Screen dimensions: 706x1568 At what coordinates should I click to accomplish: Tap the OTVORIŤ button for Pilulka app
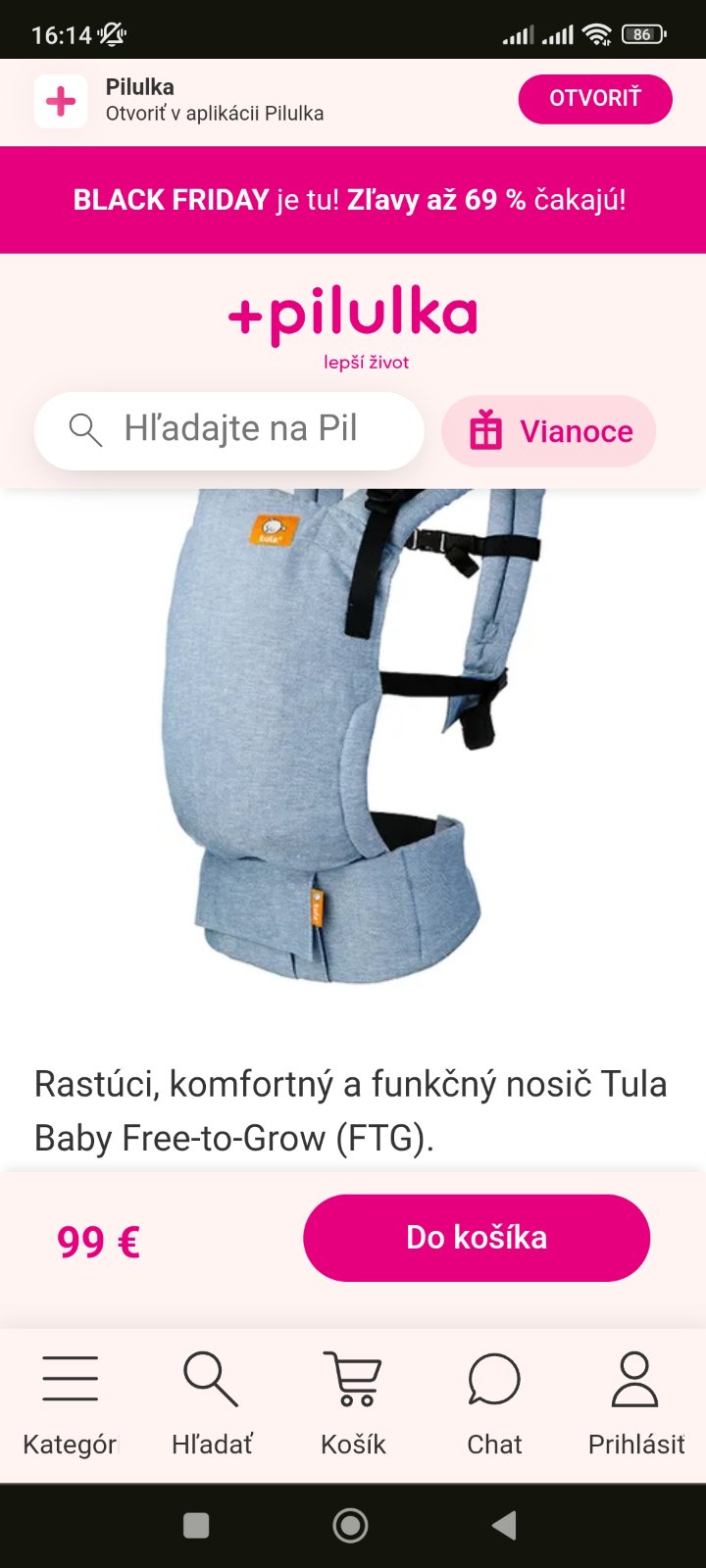point(594,99)
